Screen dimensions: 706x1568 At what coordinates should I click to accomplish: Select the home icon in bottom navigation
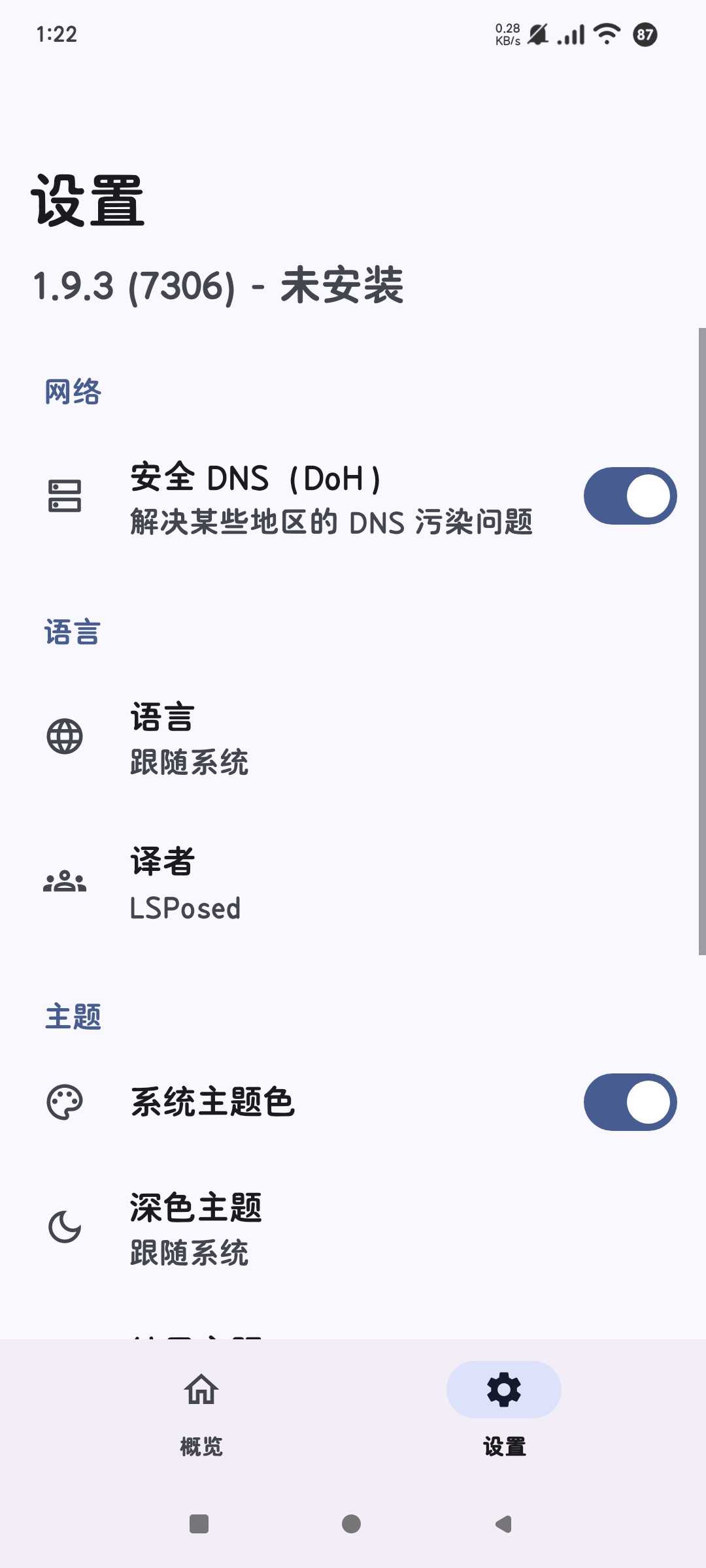pyautogui.click(x=201, y=1390)
